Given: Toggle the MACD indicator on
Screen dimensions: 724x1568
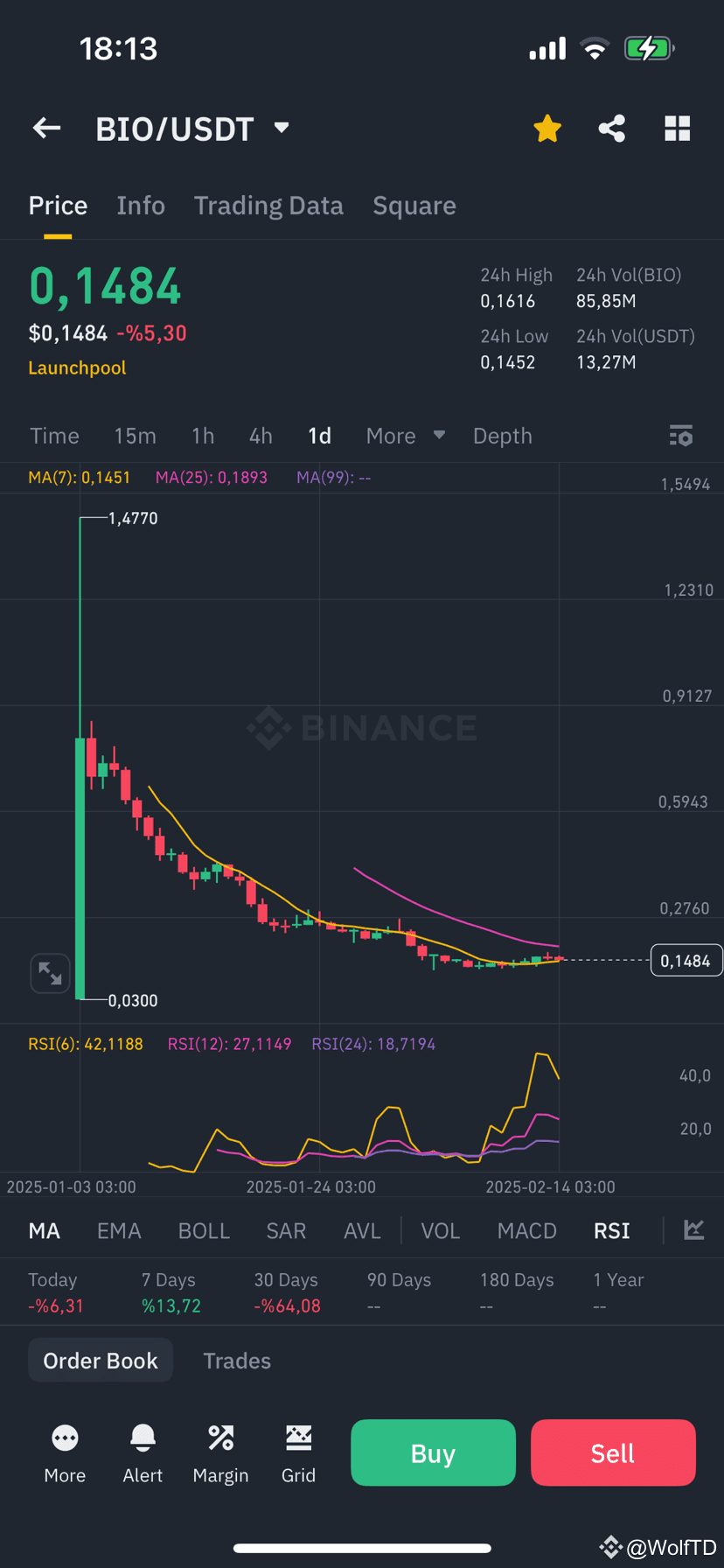Looking at the screenshot, I should [x=526, y=1230].
